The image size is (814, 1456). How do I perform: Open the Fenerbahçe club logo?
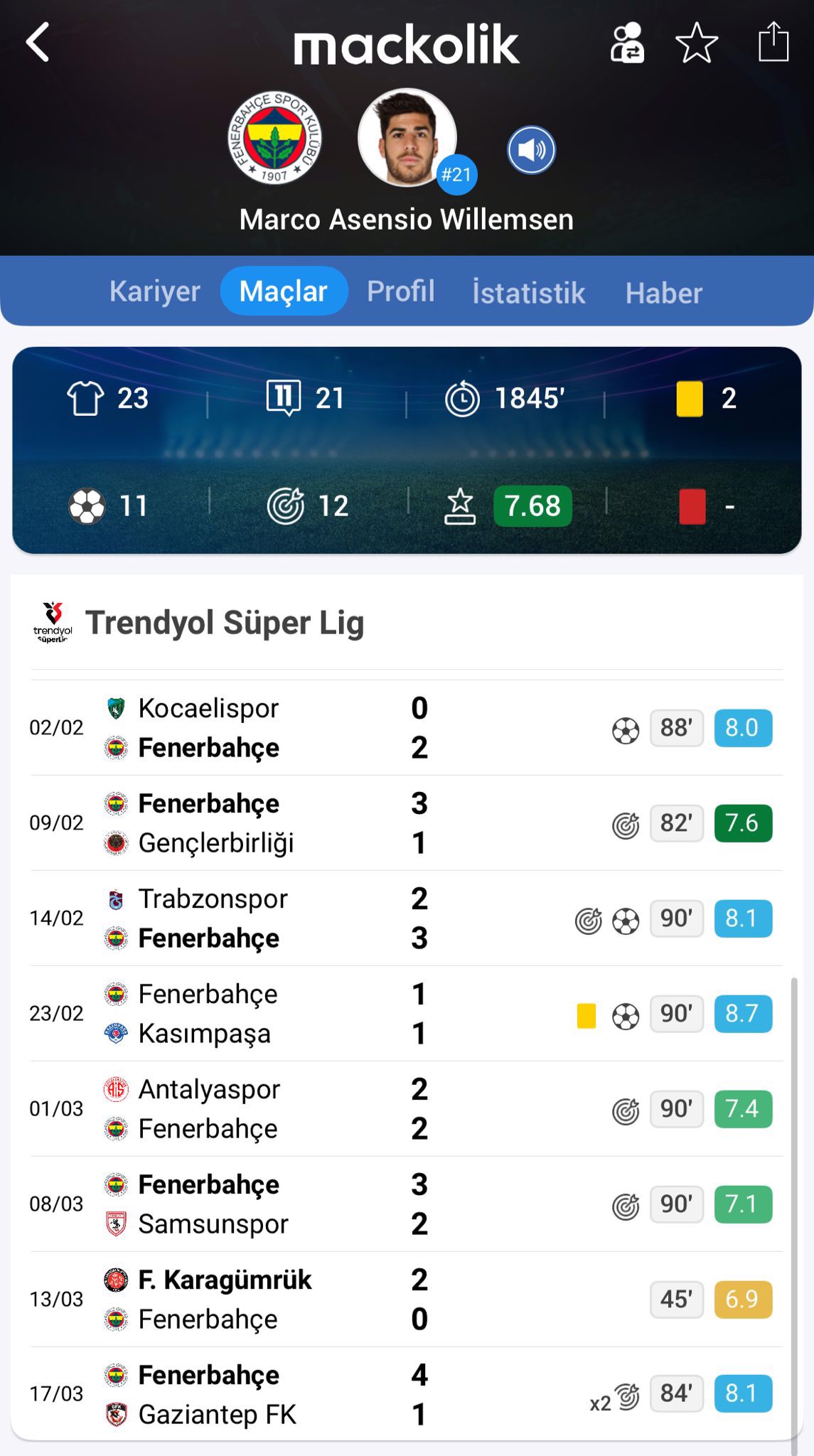(274, 138)
